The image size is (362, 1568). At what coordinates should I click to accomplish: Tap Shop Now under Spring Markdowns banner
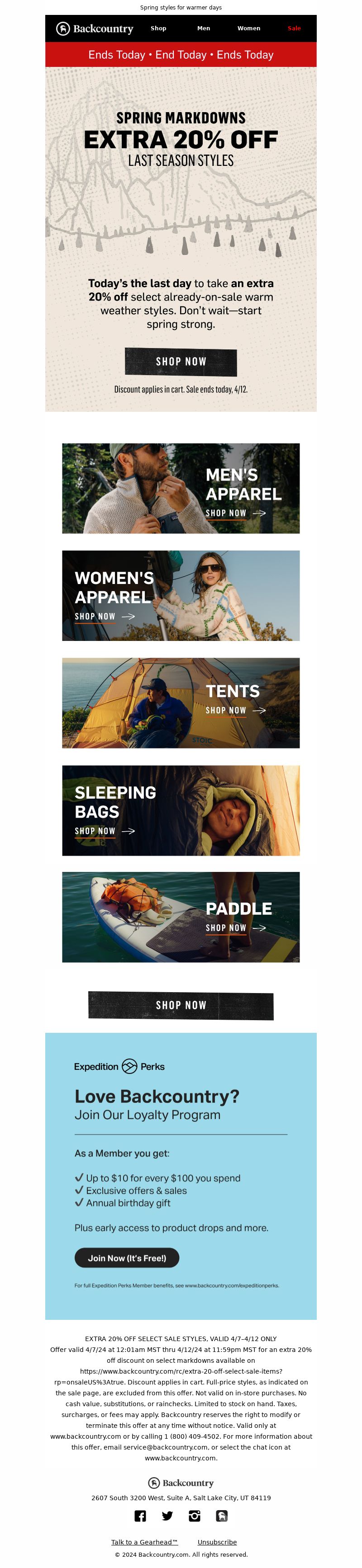pos(181,362)
